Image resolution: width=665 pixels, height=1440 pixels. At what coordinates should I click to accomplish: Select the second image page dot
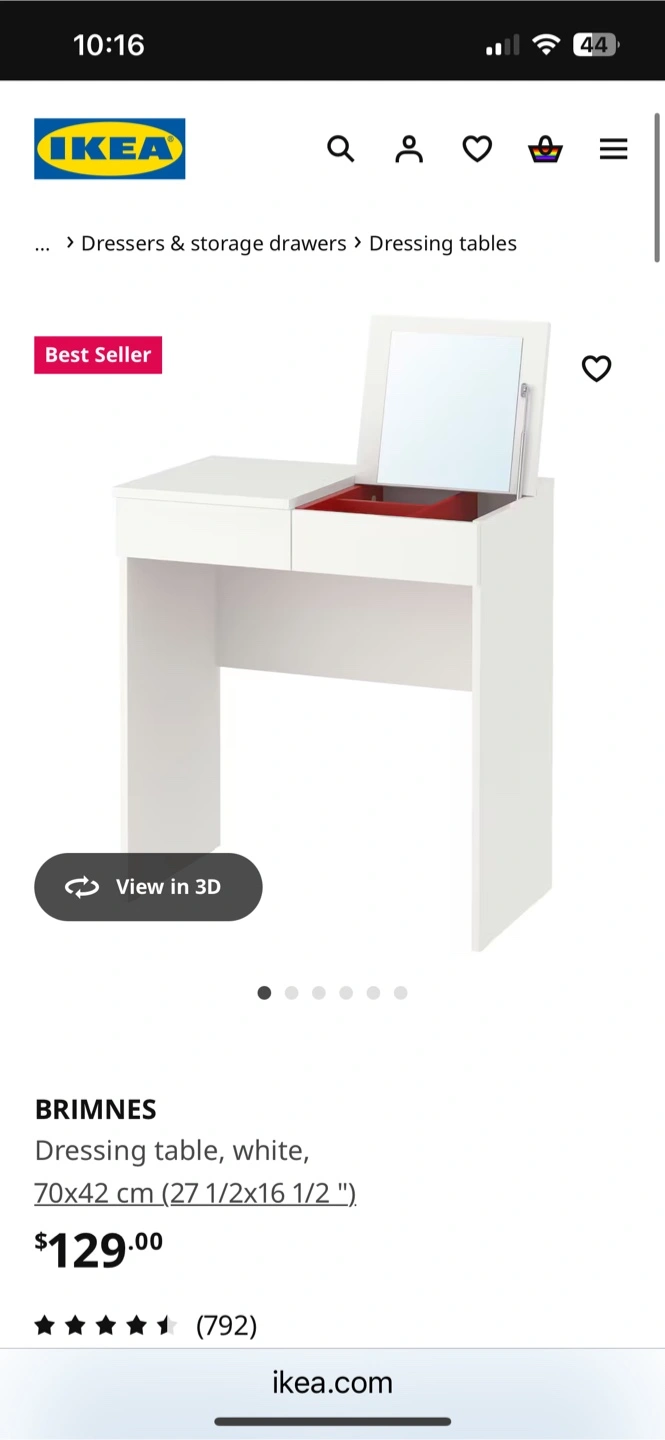click(291, 993)
